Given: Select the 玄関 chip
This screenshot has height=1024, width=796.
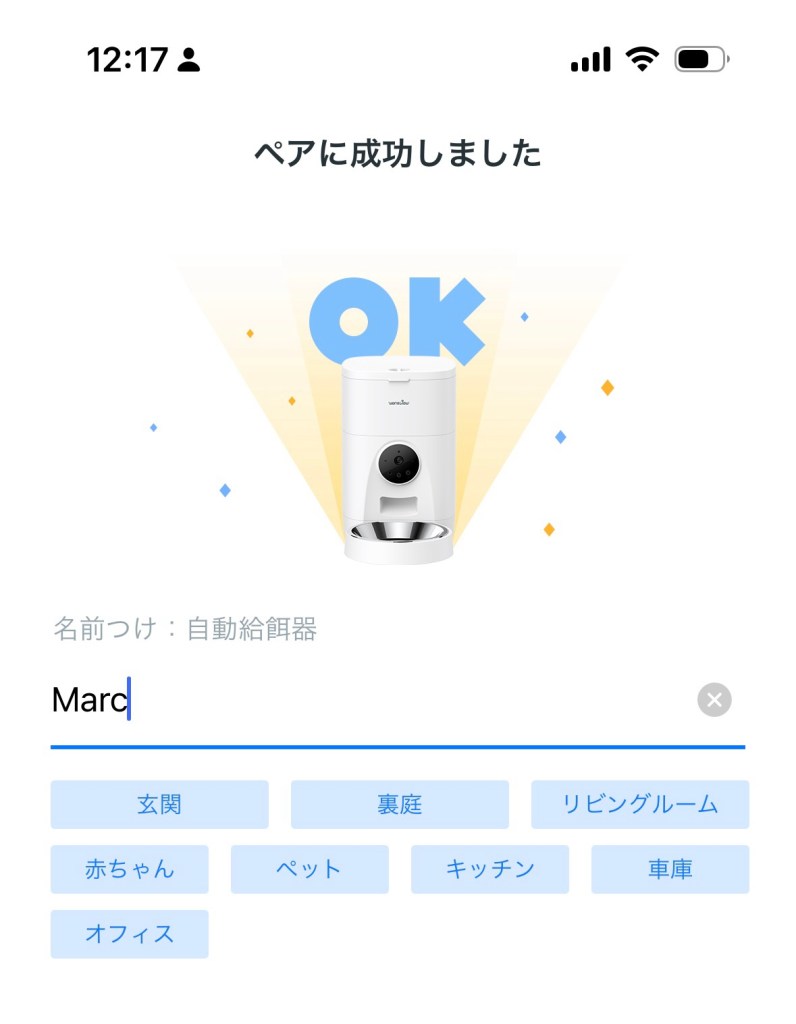Looking at the screenshot, I should pyautogui.click(x=159, y=805).
